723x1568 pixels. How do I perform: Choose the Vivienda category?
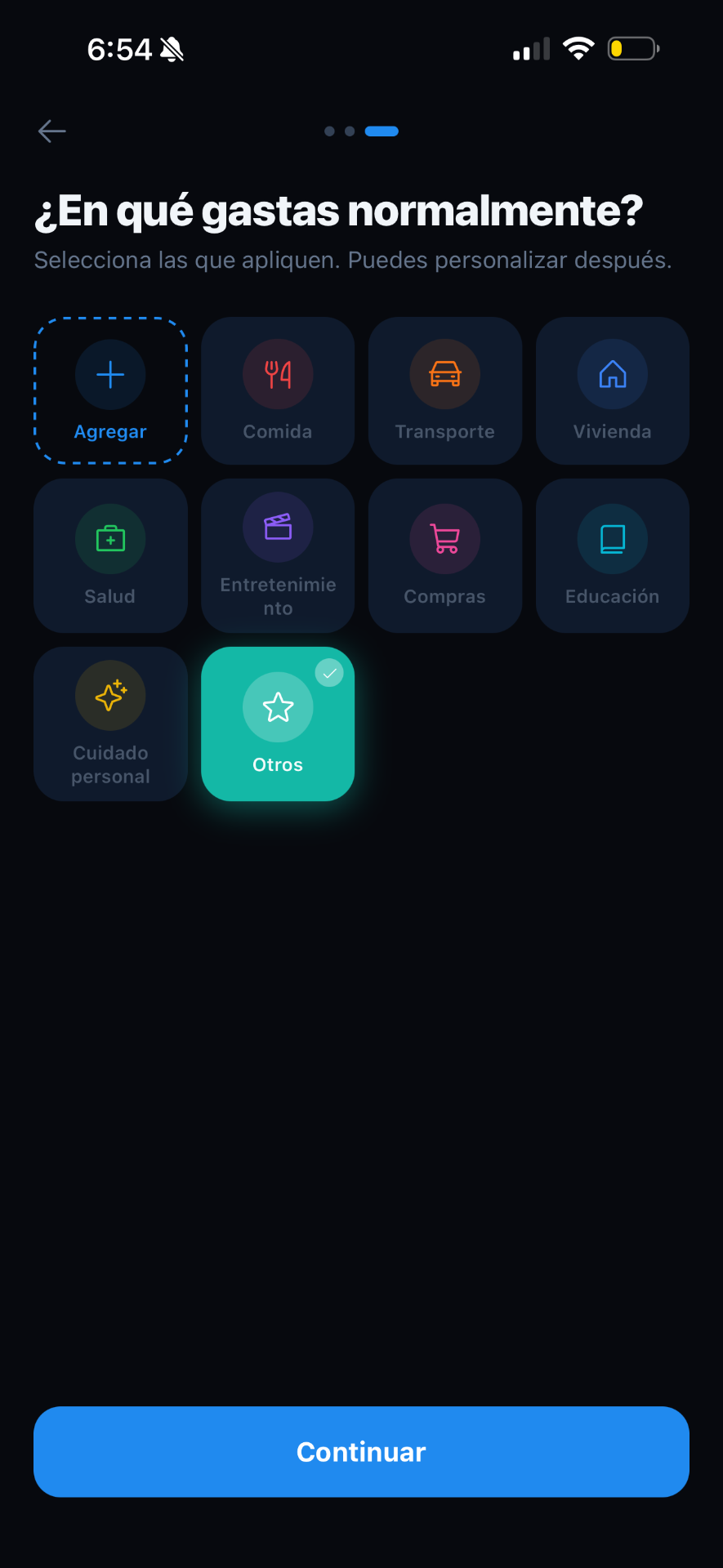(613, 390)
